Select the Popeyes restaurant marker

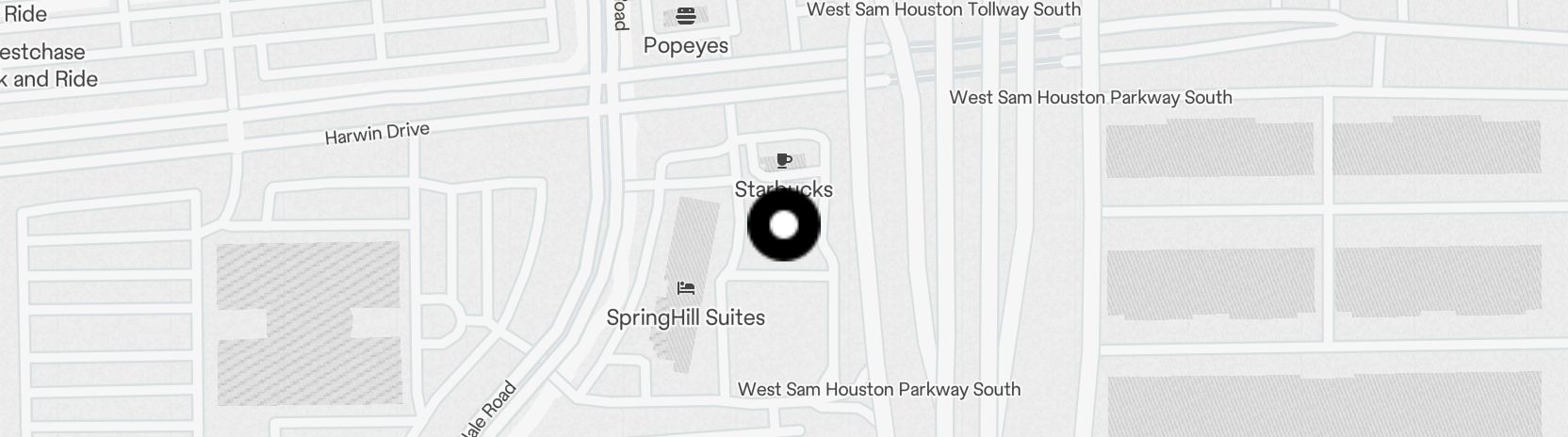[686, 16]
